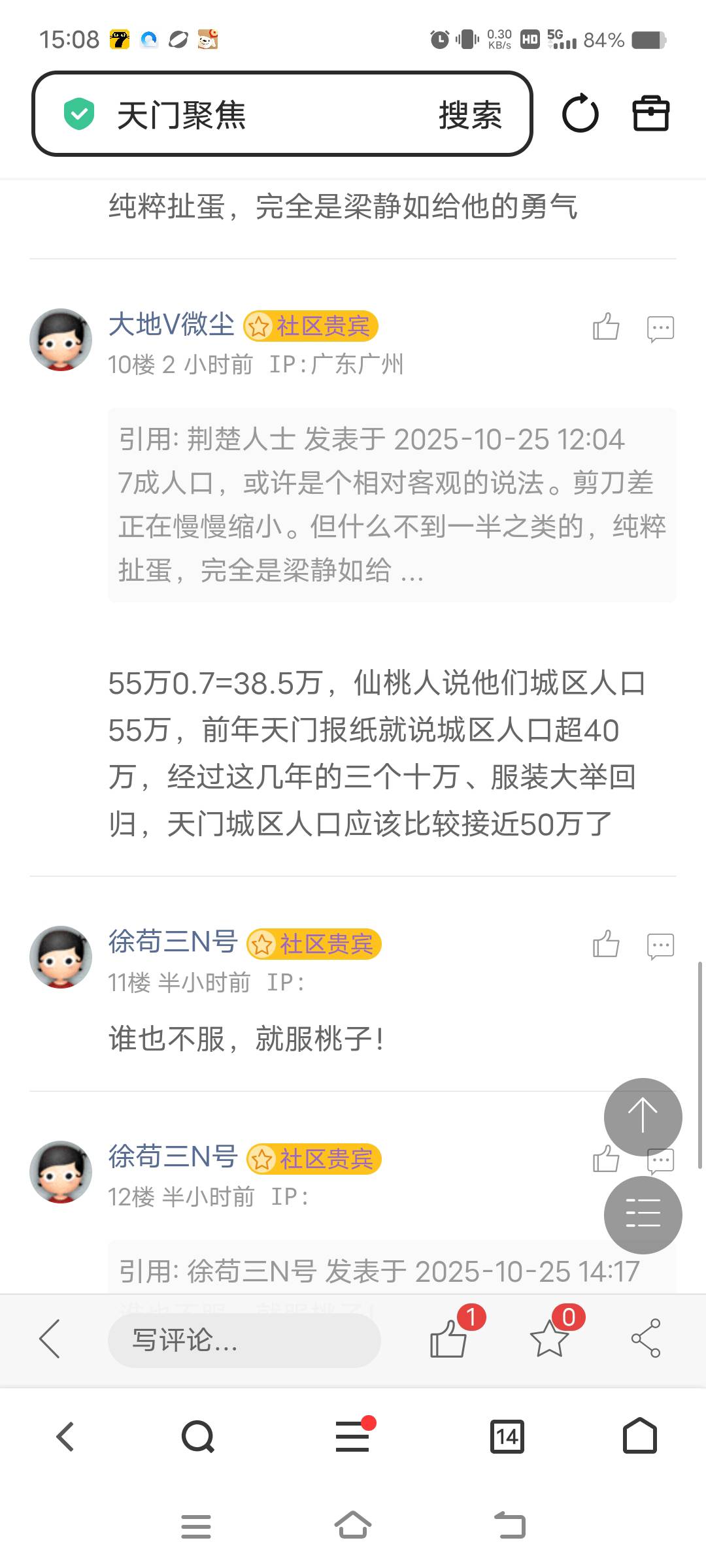Open the browser toolbox icon
Viewport: 706px width, 1568px height.
pos(650,114)
